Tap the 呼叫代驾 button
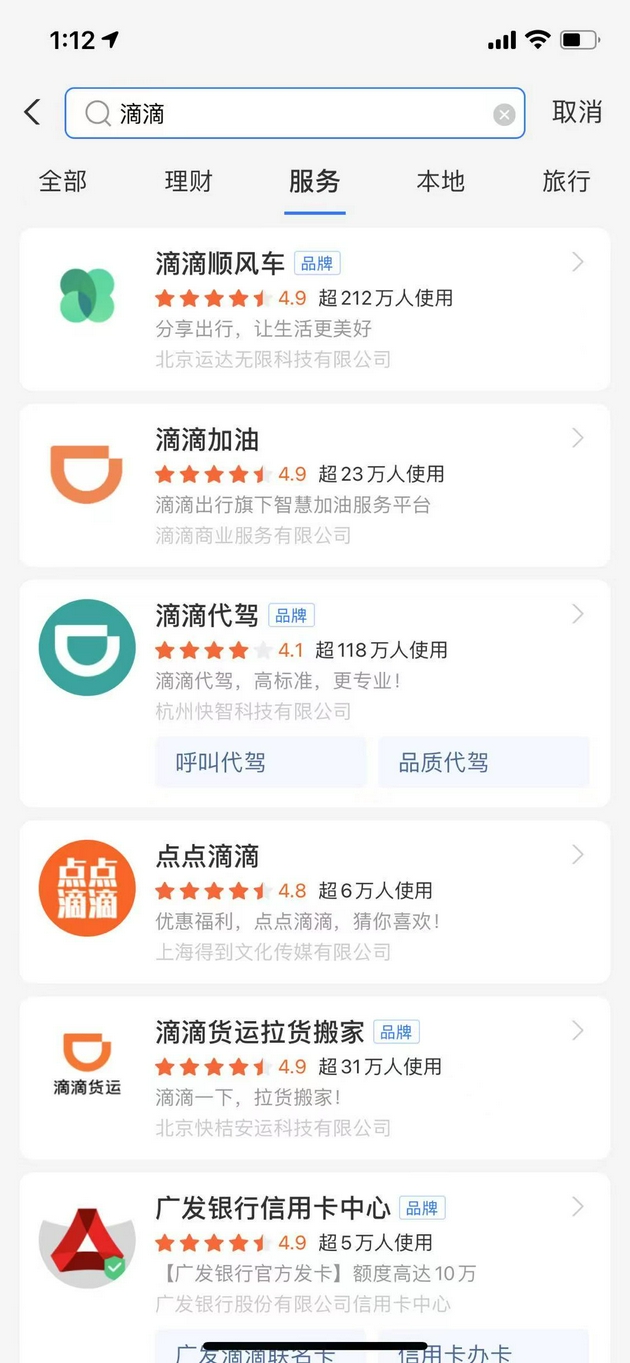This screenshot has height=1363, width=630. click(260, 762)
